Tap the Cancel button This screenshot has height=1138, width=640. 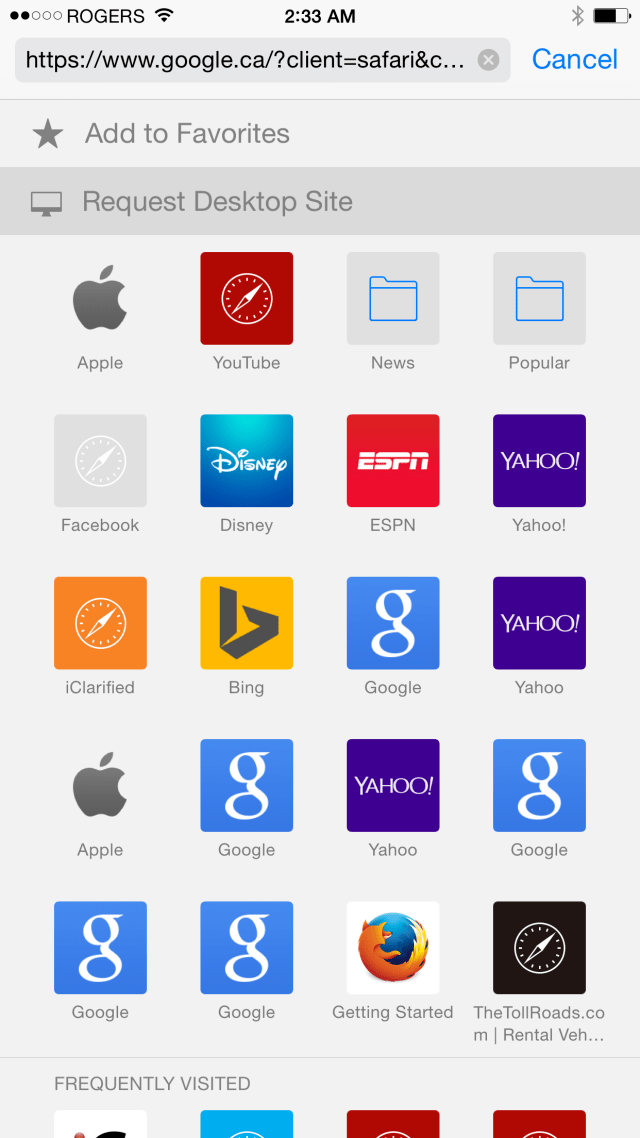[x=574, y=60]
